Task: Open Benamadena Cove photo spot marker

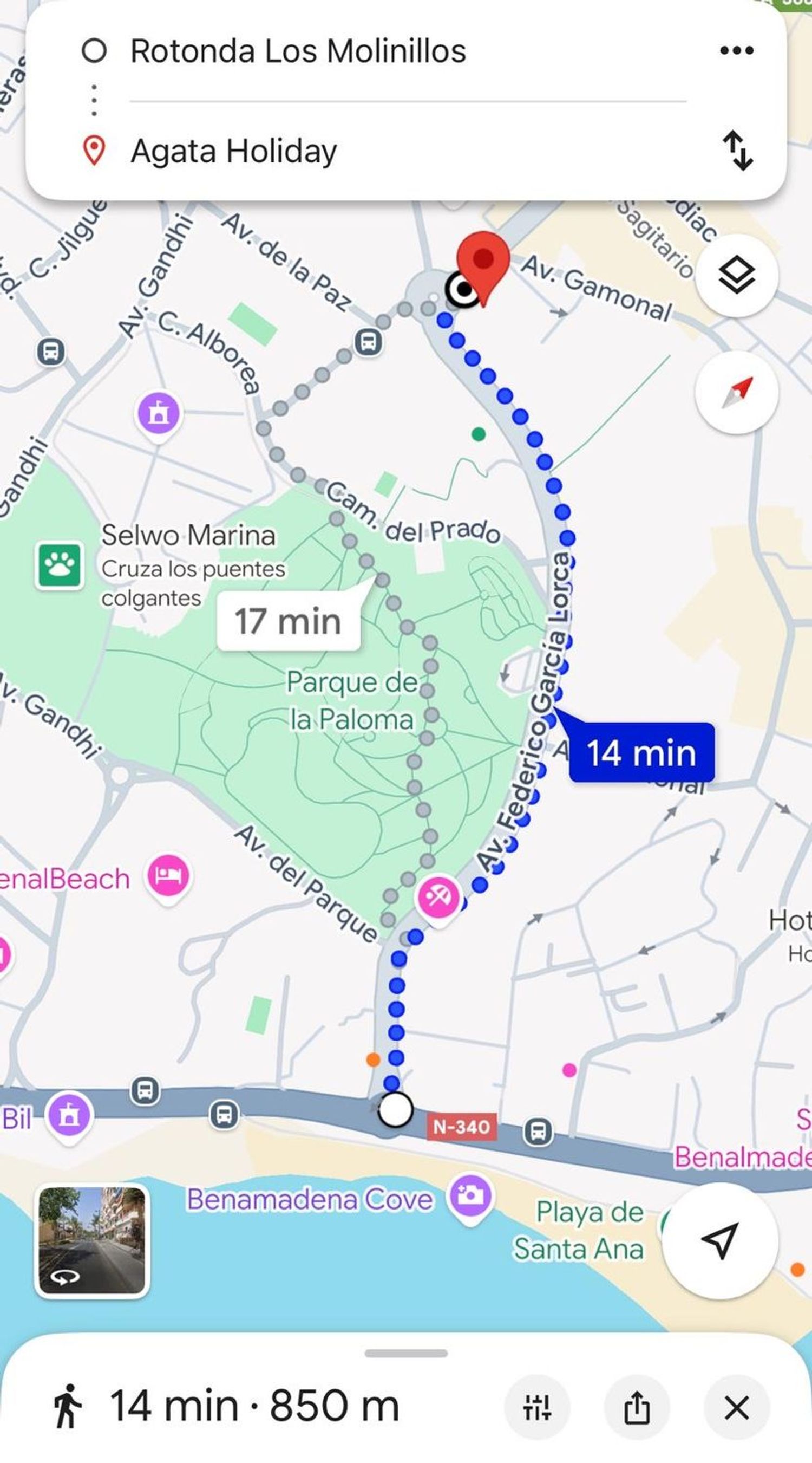Action: (x=470, y=1197)
